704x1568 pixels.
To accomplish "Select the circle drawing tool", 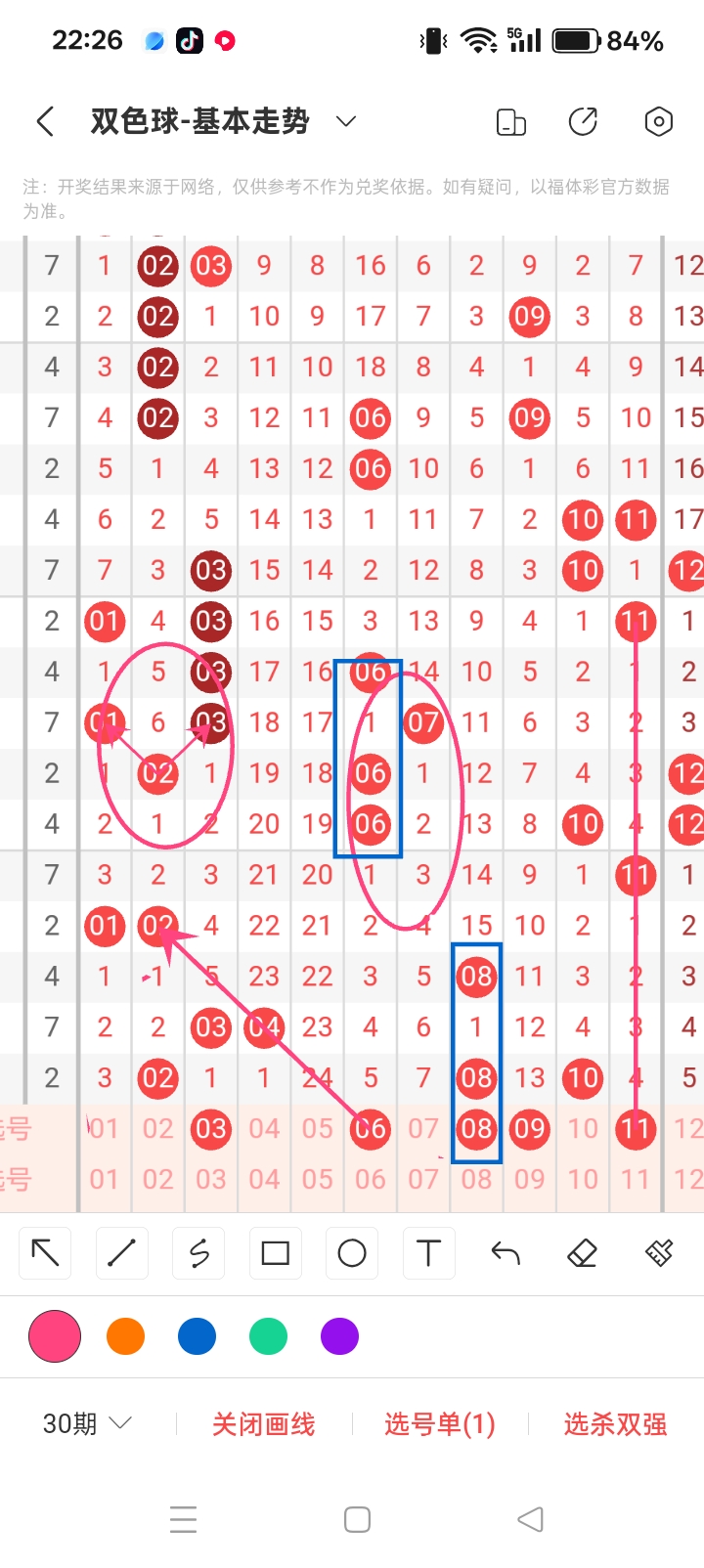I will [352, 1253].
